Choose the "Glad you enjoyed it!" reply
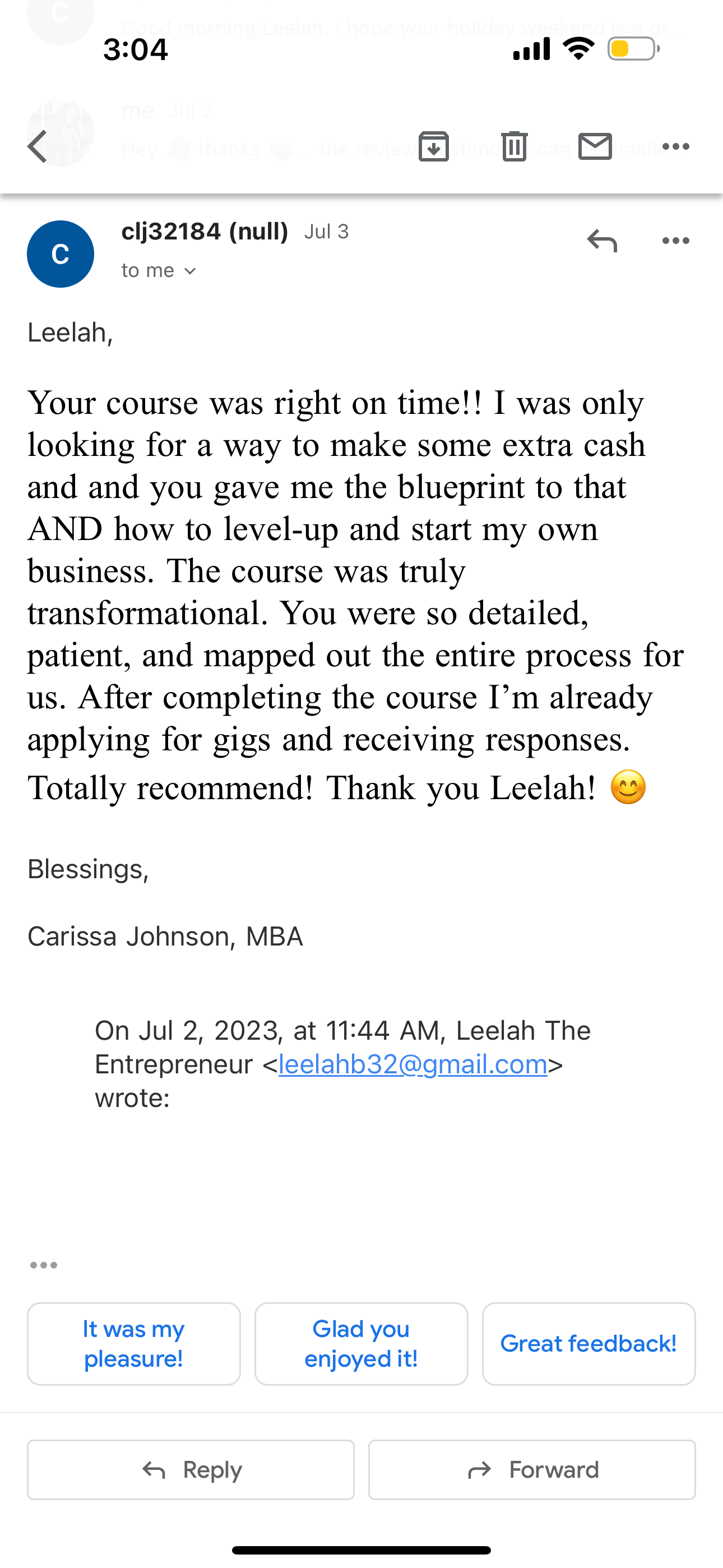The height and width of the screenshot is (1568, 723). [x=361, y=1344]
